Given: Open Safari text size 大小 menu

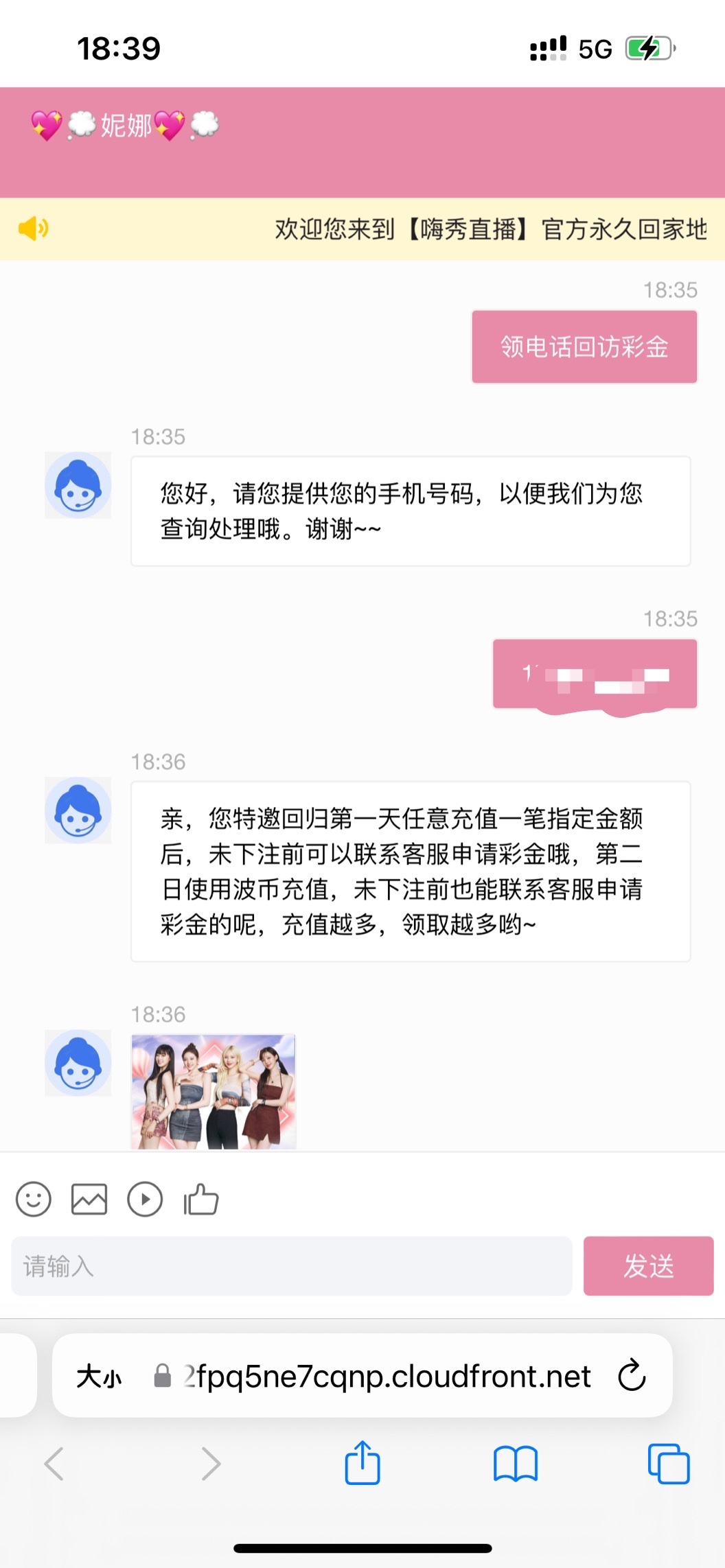Looking at the screenshot, I should click(x=99, y=1376).
